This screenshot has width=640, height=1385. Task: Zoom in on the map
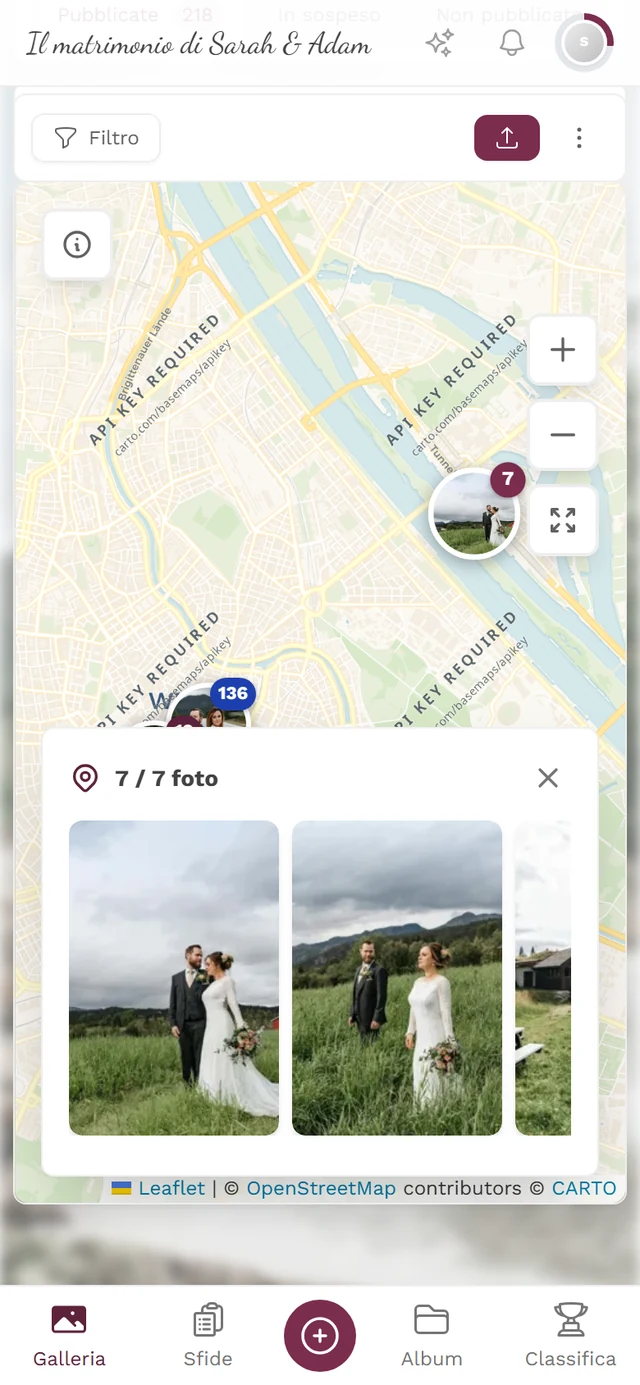[x=563, y=350]
